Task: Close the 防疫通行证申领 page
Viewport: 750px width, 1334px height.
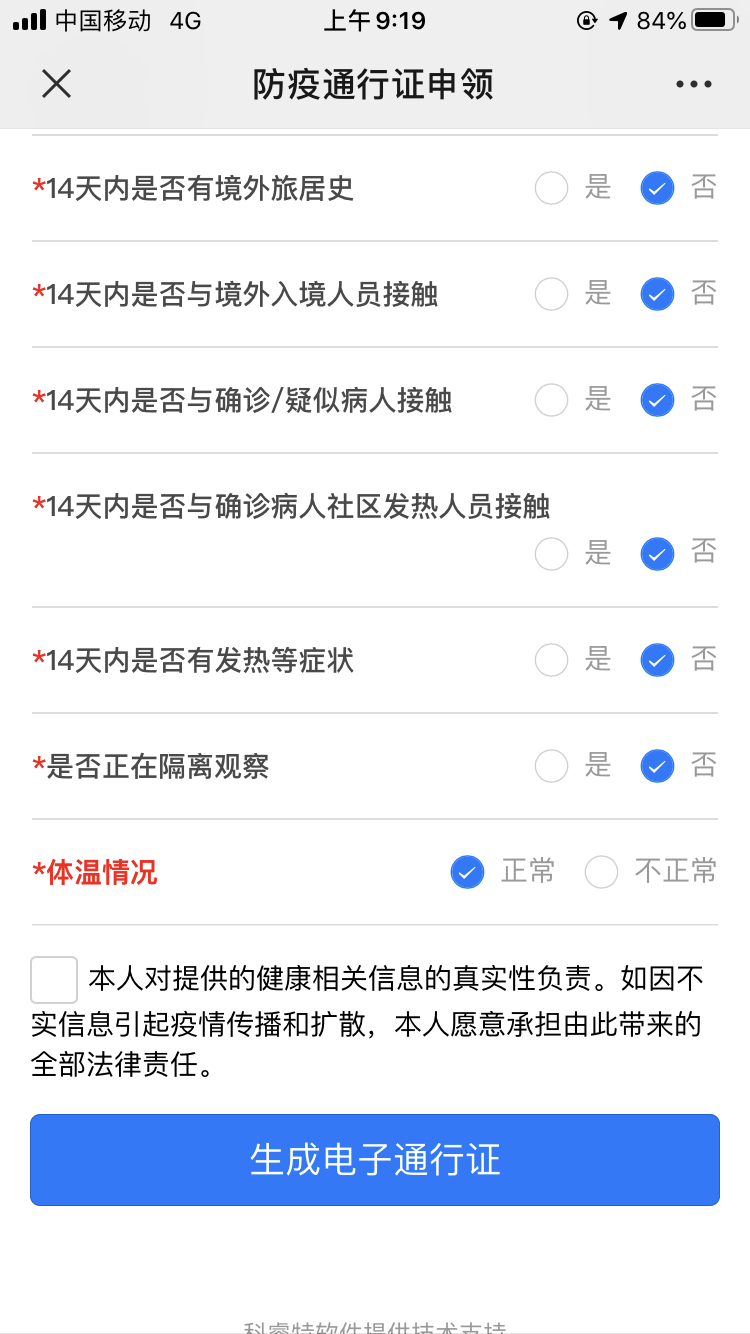Action: [56, 84]
